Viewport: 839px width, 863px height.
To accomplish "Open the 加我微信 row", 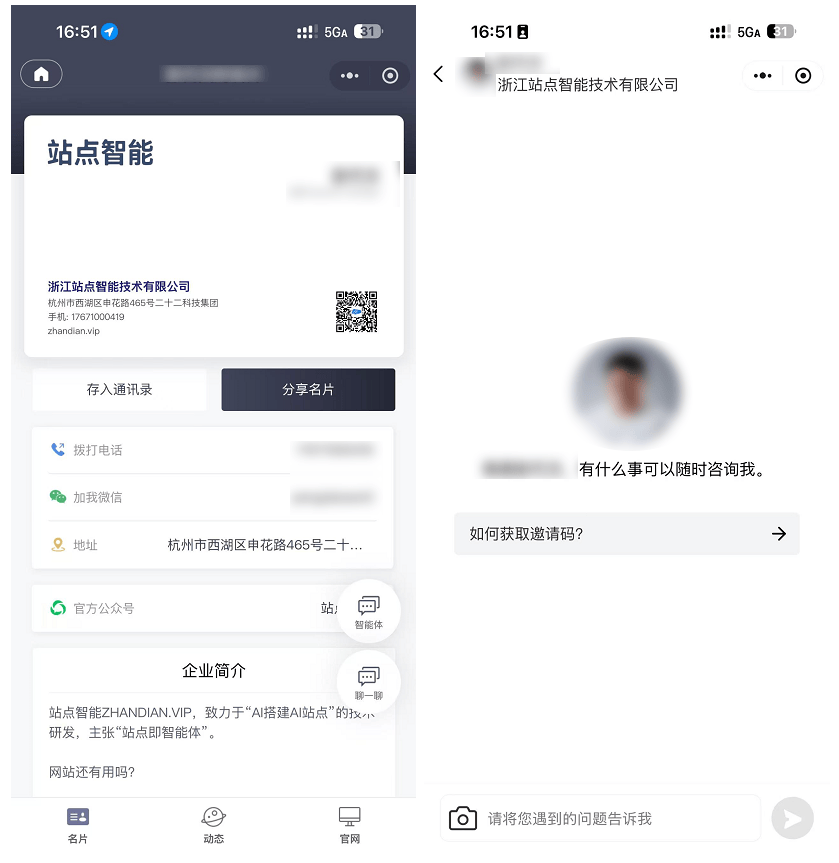I will coord(212,497).
